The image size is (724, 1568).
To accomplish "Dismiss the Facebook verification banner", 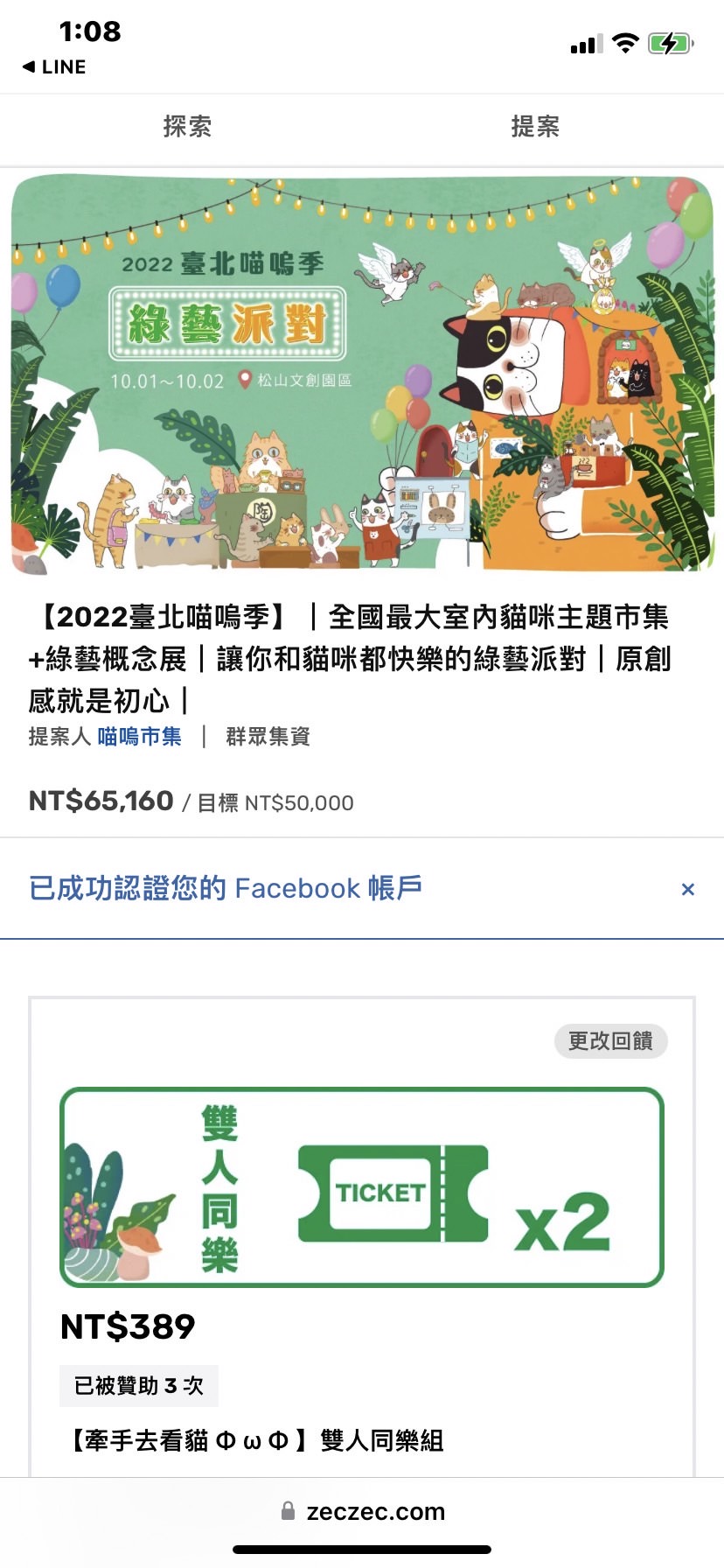I will [687, 889].
